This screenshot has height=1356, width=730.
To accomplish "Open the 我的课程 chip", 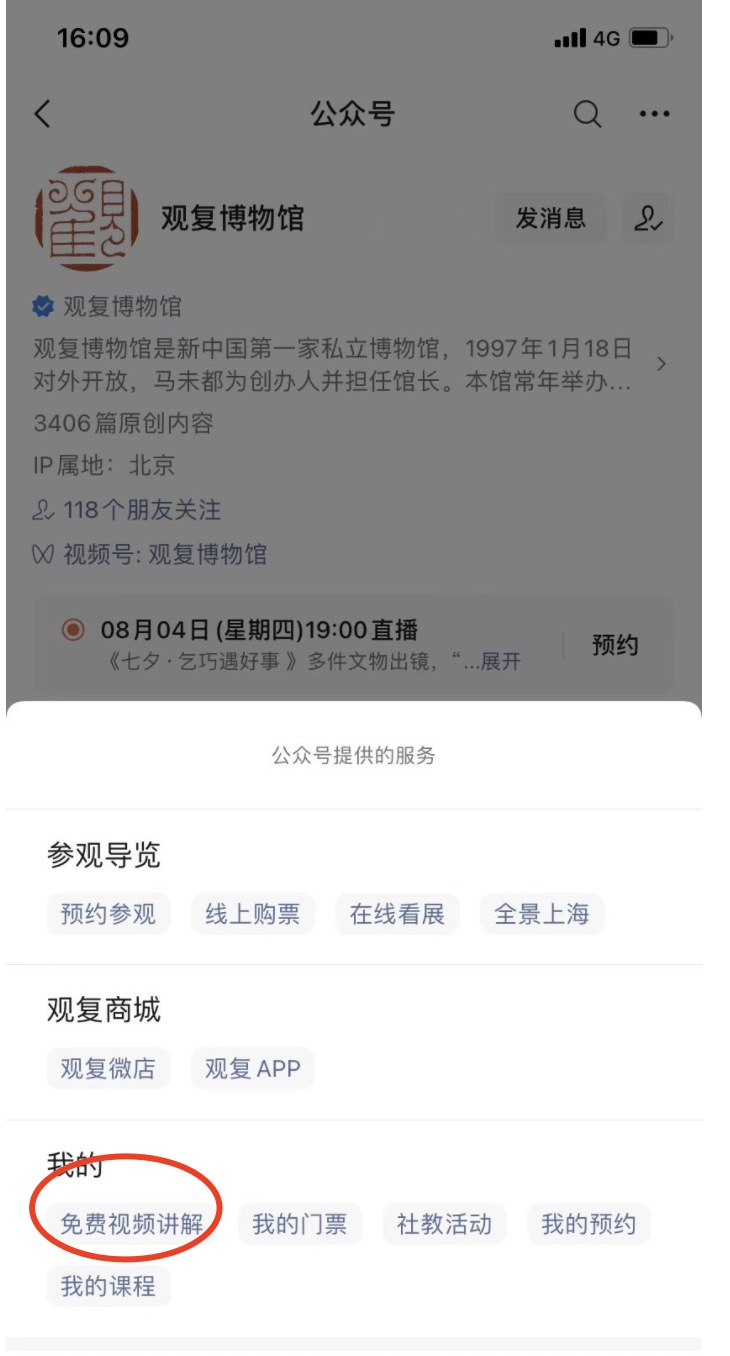I will [108, 1286].
